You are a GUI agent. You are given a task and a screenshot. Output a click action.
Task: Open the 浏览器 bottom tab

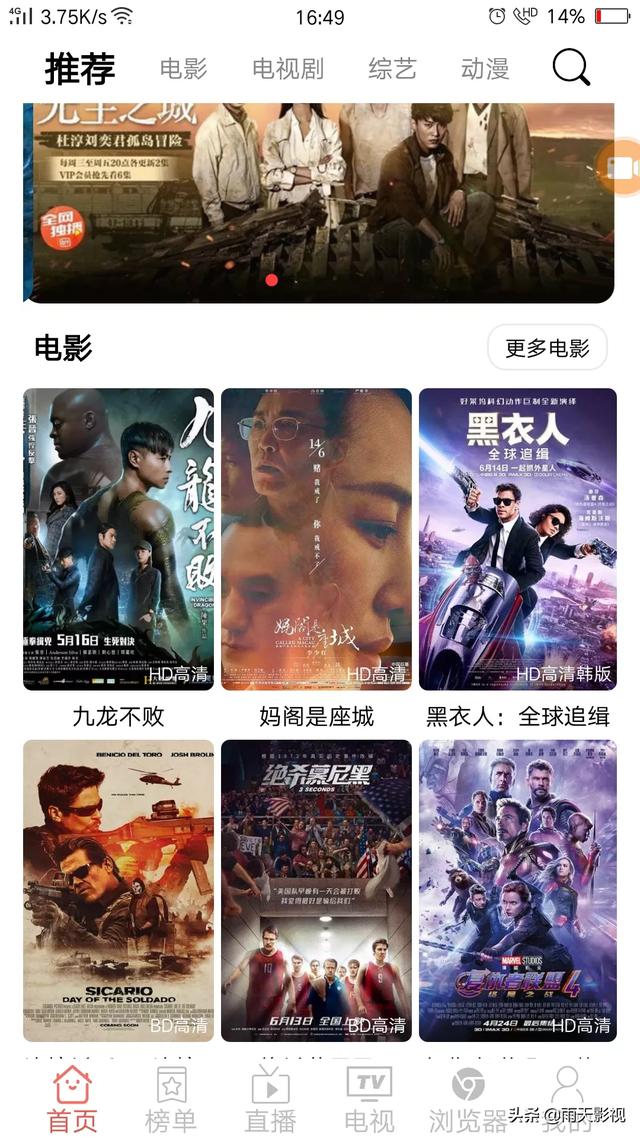point(468,1098)
